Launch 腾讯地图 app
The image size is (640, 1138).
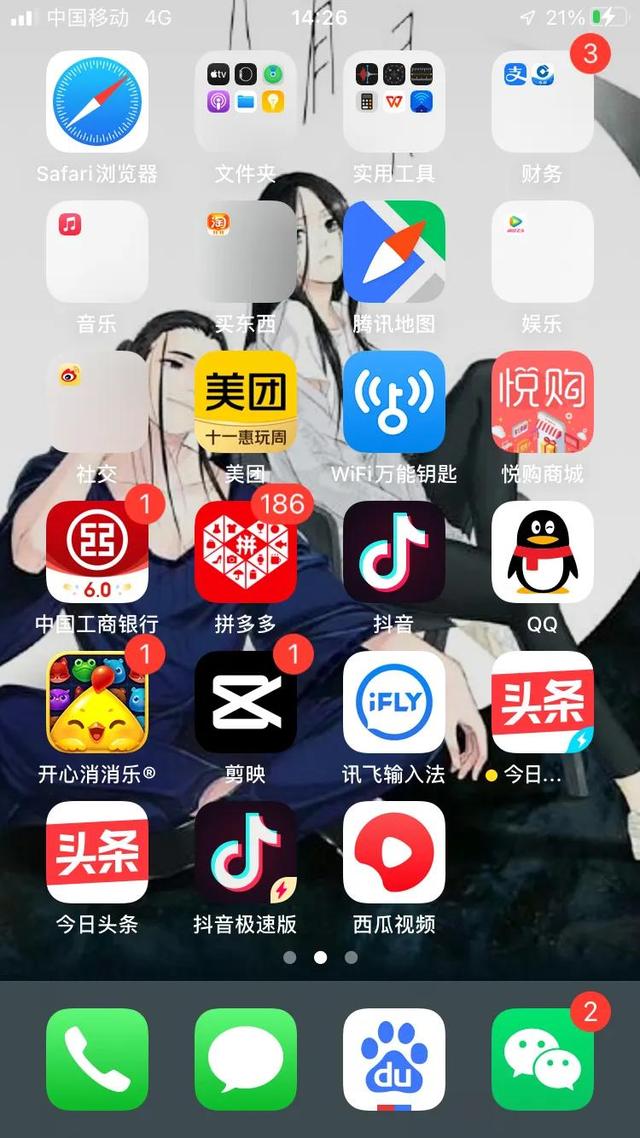(x=394, y=252)
